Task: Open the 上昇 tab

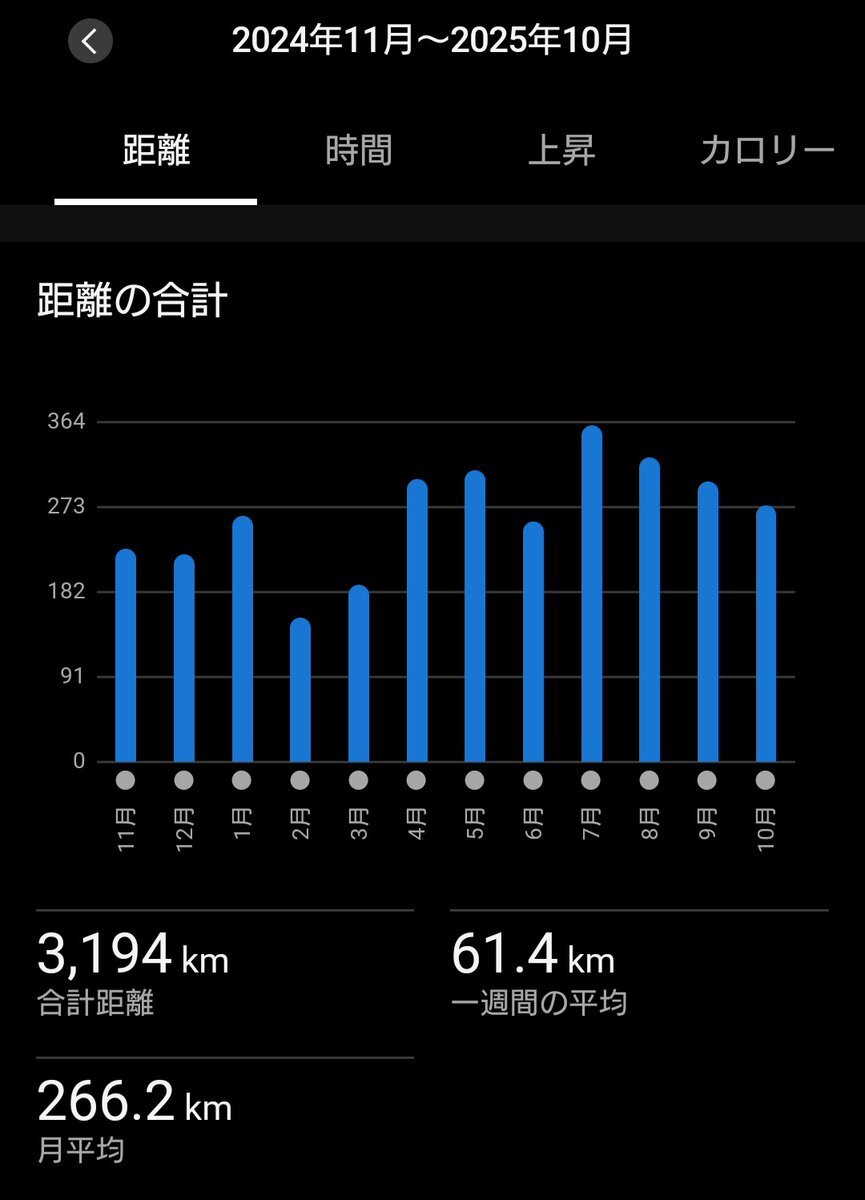Action: [561, 151]
